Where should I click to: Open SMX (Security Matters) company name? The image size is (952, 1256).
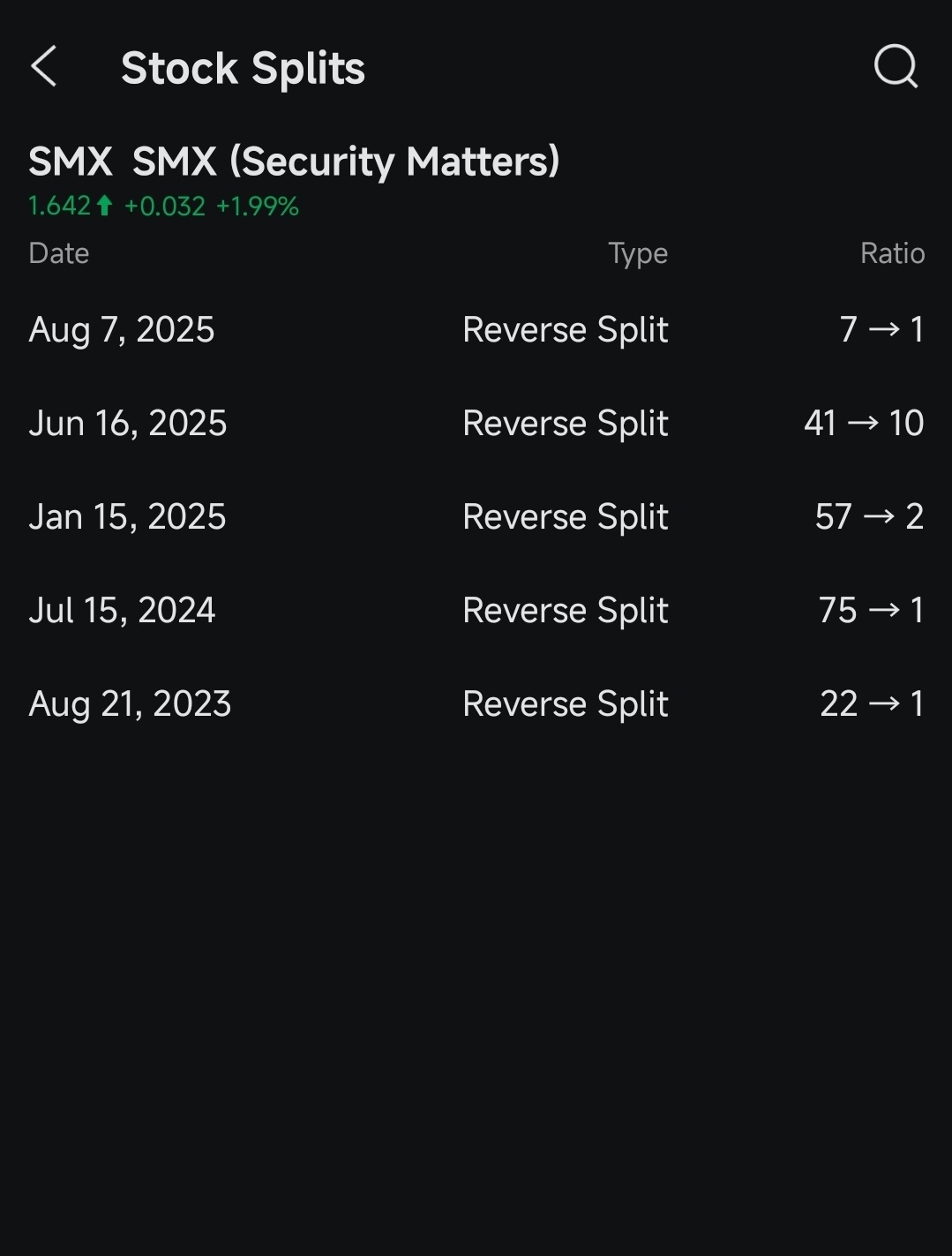(348, 160)
